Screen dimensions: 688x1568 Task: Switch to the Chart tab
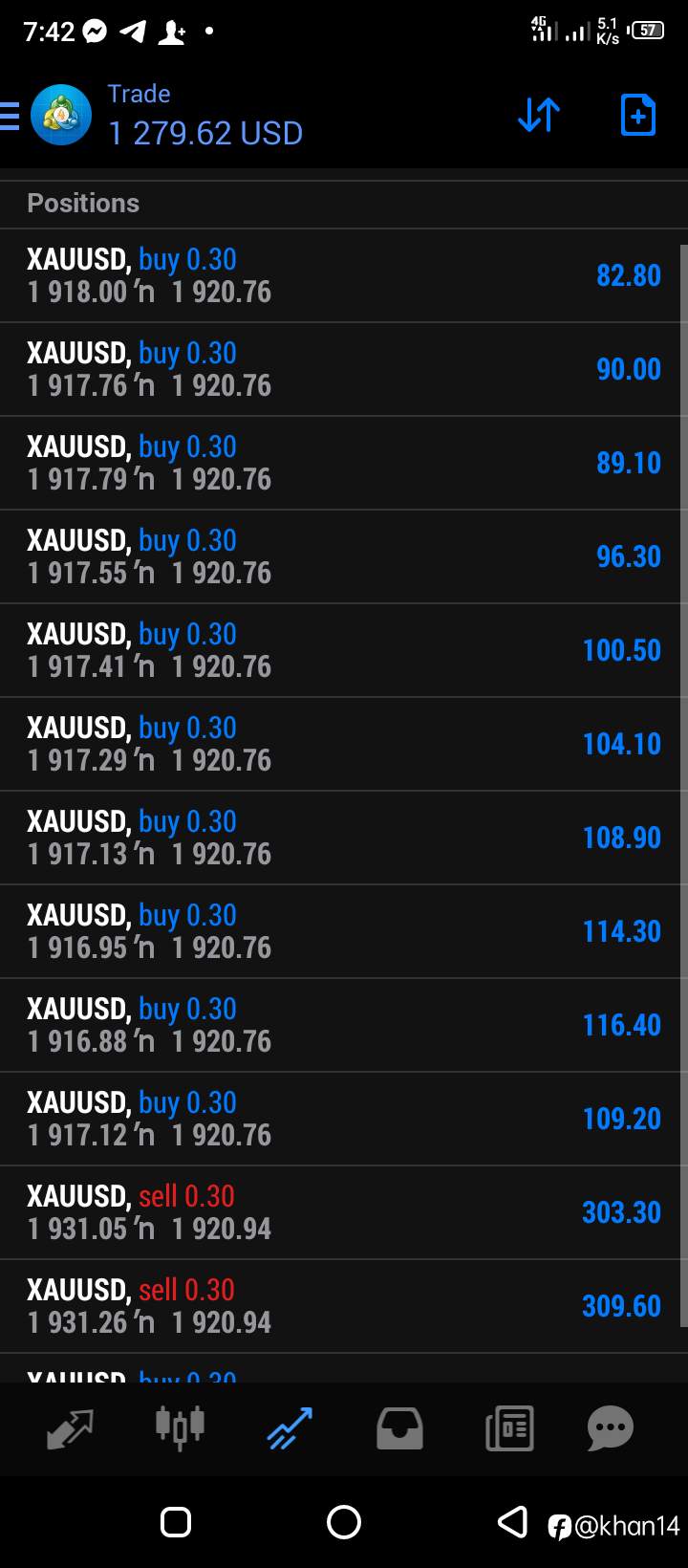pyautogui.click(x=180, y=1426)
